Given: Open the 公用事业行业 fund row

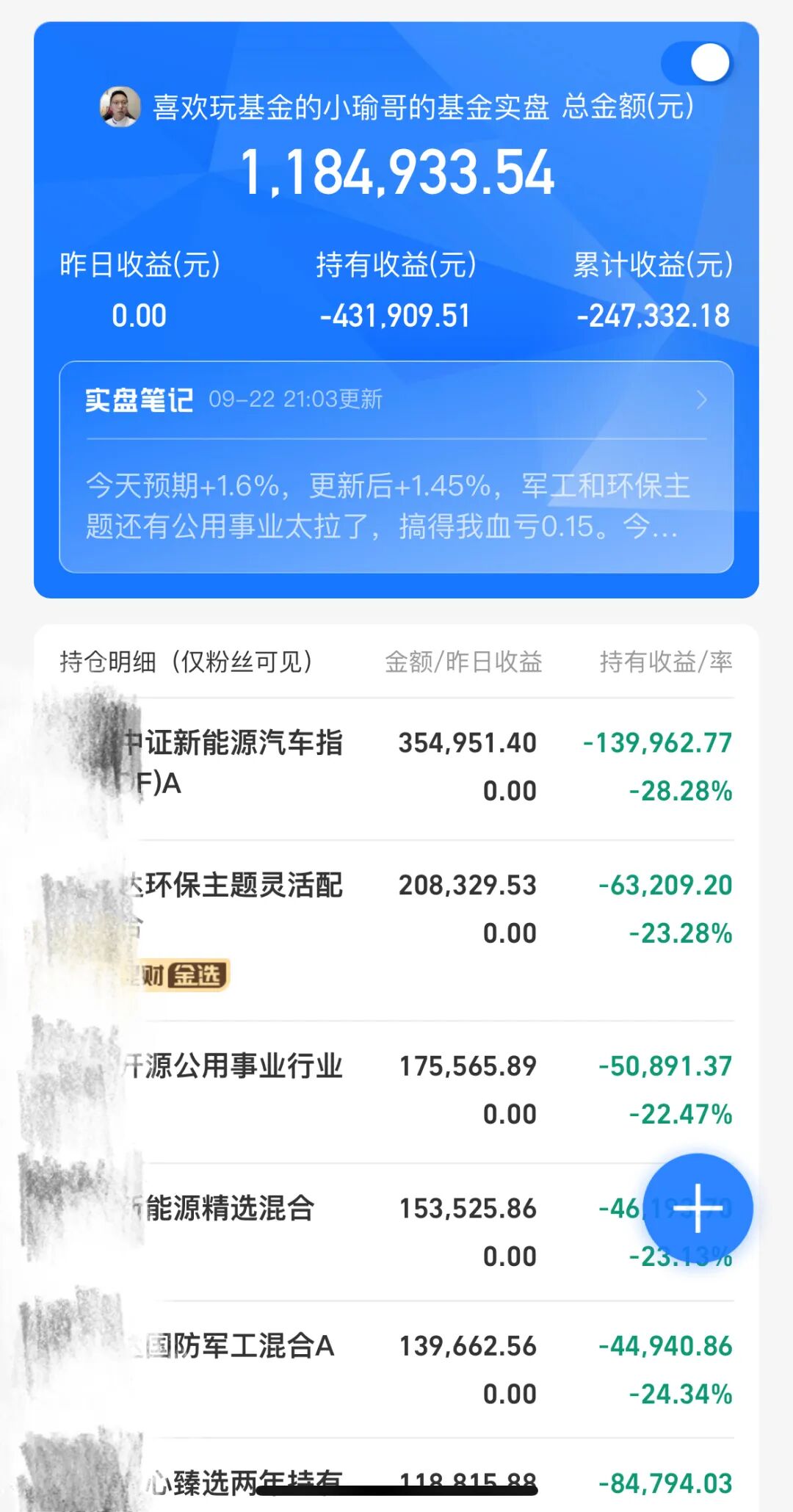Looking at the screenshot, I should [396, 1092].
